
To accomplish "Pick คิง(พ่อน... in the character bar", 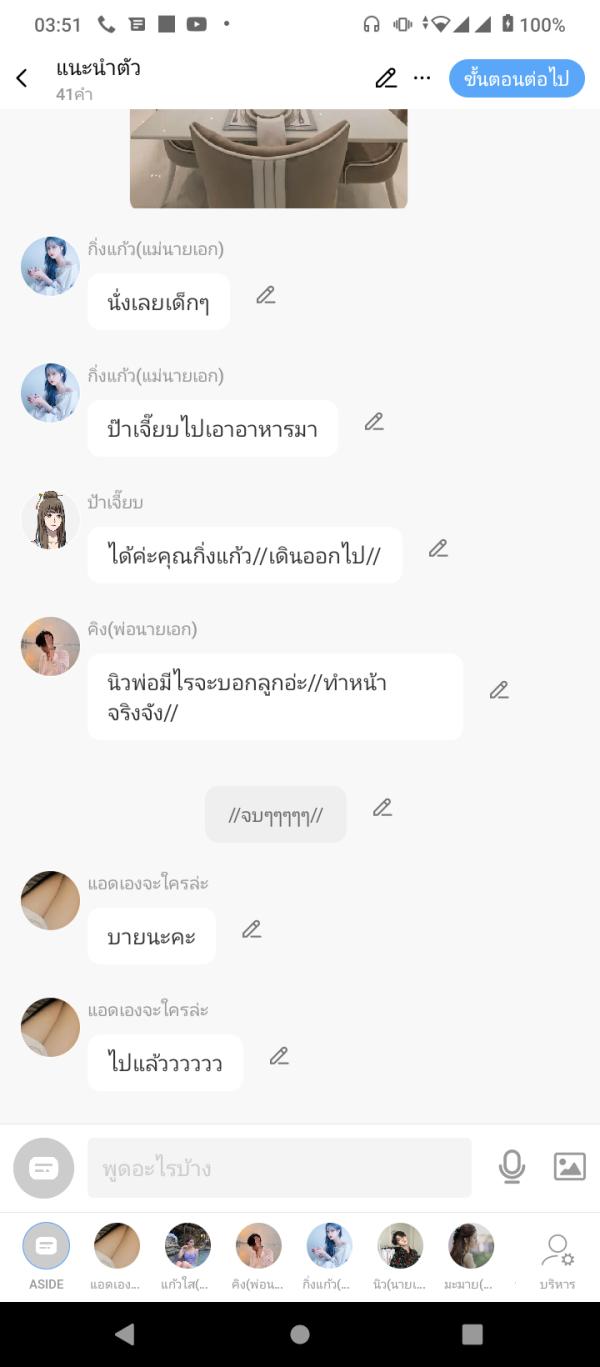I will point(258,1255).
